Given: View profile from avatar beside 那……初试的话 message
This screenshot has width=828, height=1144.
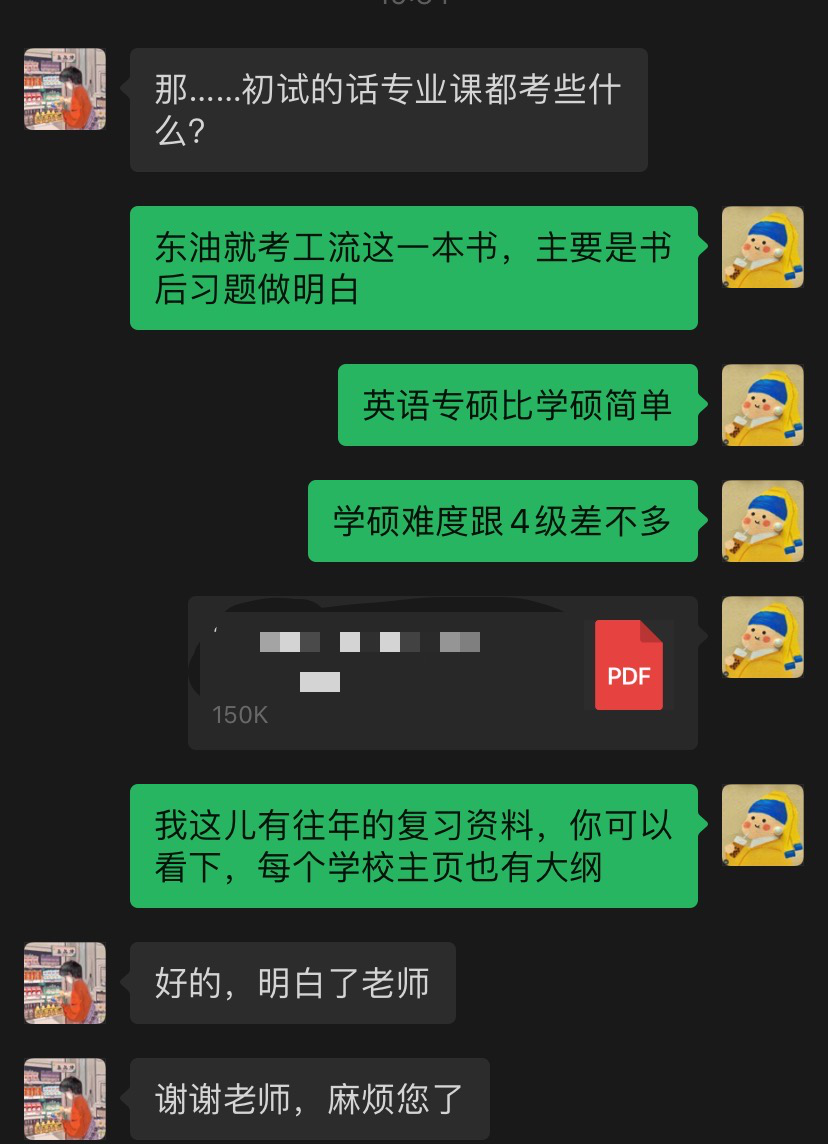Looking at the screenshot, I should tap(65, 89).
